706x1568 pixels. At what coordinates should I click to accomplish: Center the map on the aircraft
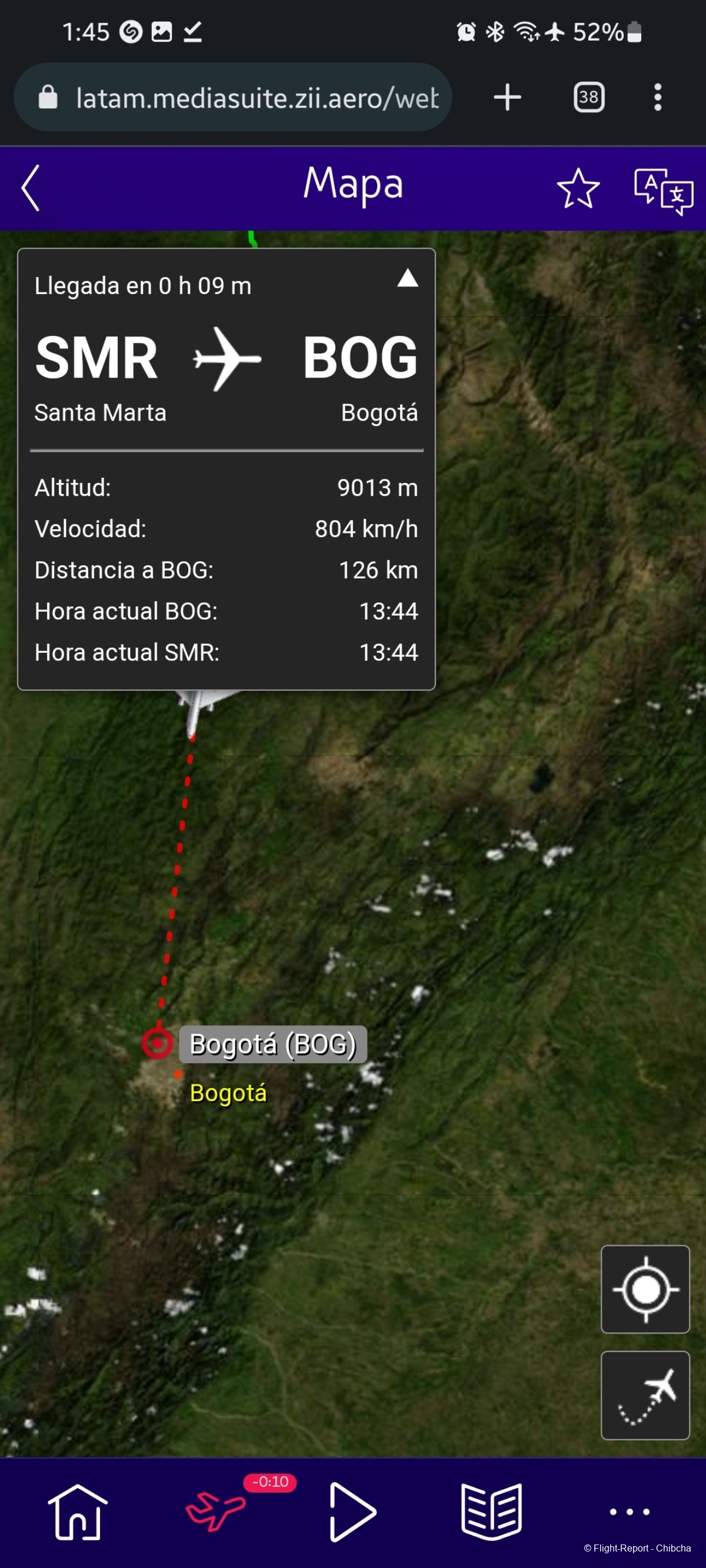click(x=645, y=1289)
